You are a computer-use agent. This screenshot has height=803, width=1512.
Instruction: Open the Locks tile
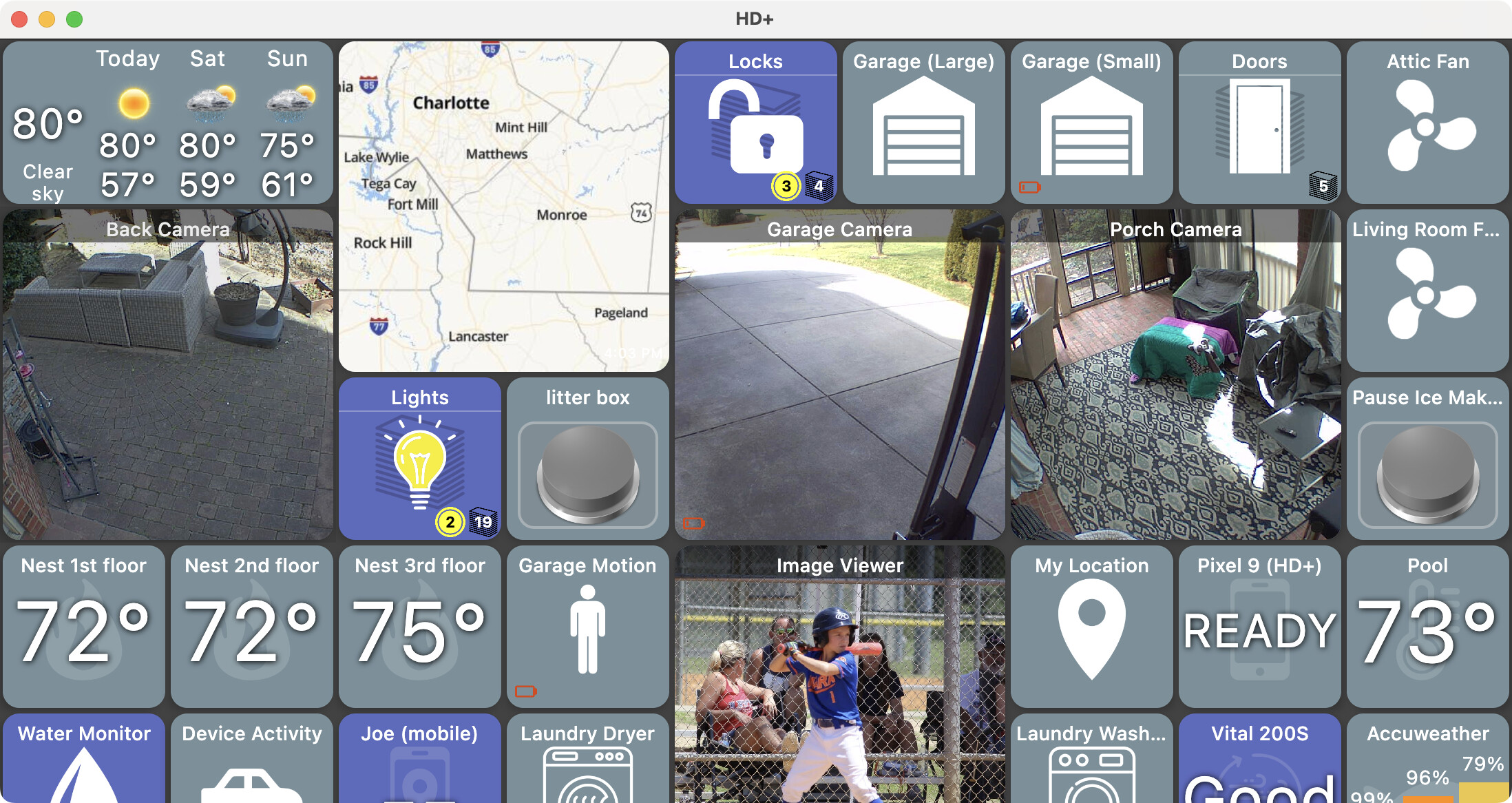755,123
